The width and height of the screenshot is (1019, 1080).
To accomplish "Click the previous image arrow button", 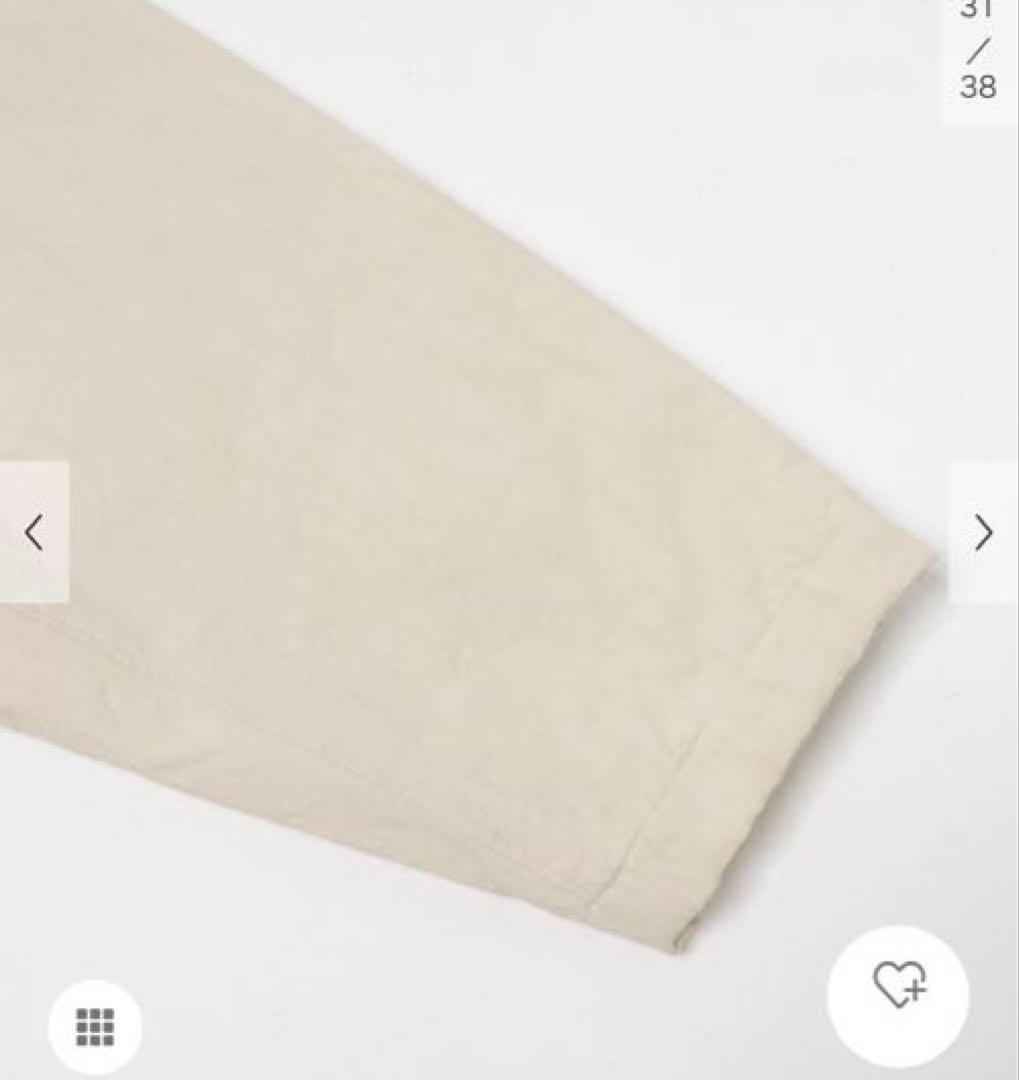I will coord(33,531).
